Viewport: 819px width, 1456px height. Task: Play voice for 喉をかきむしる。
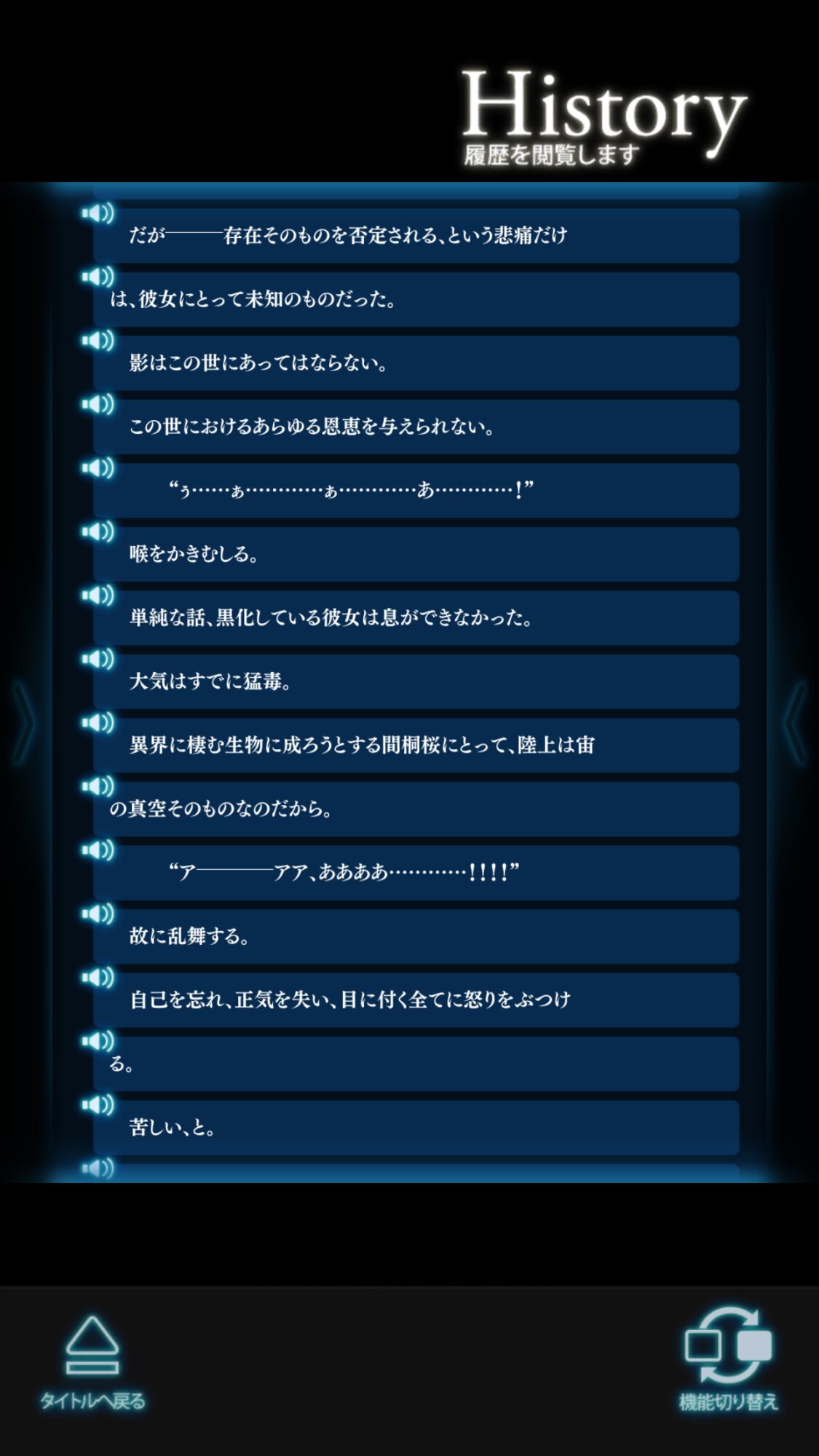click(98, 531)
